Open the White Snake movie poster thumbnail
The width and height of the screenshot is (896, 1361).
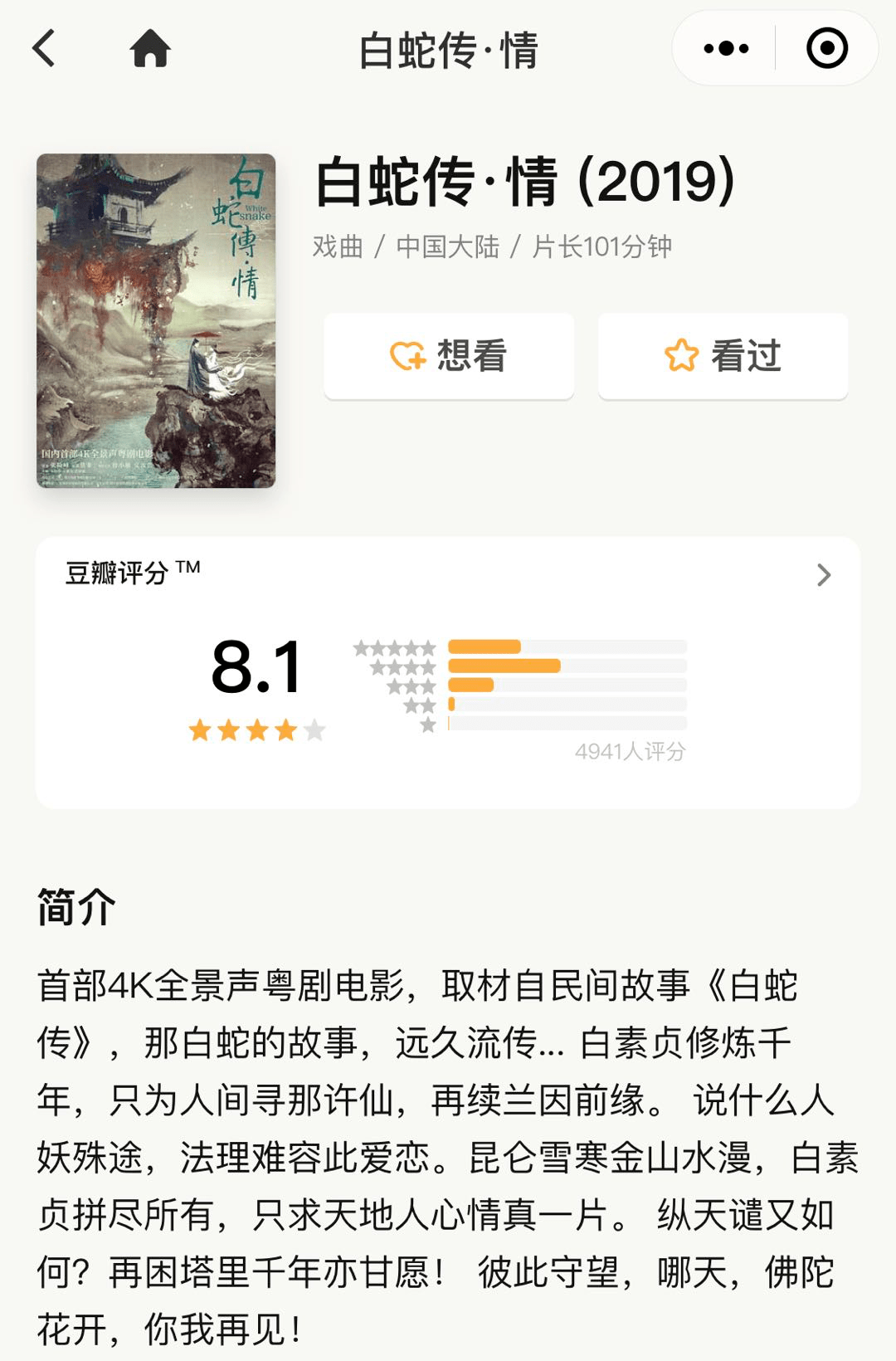[158, 324]
